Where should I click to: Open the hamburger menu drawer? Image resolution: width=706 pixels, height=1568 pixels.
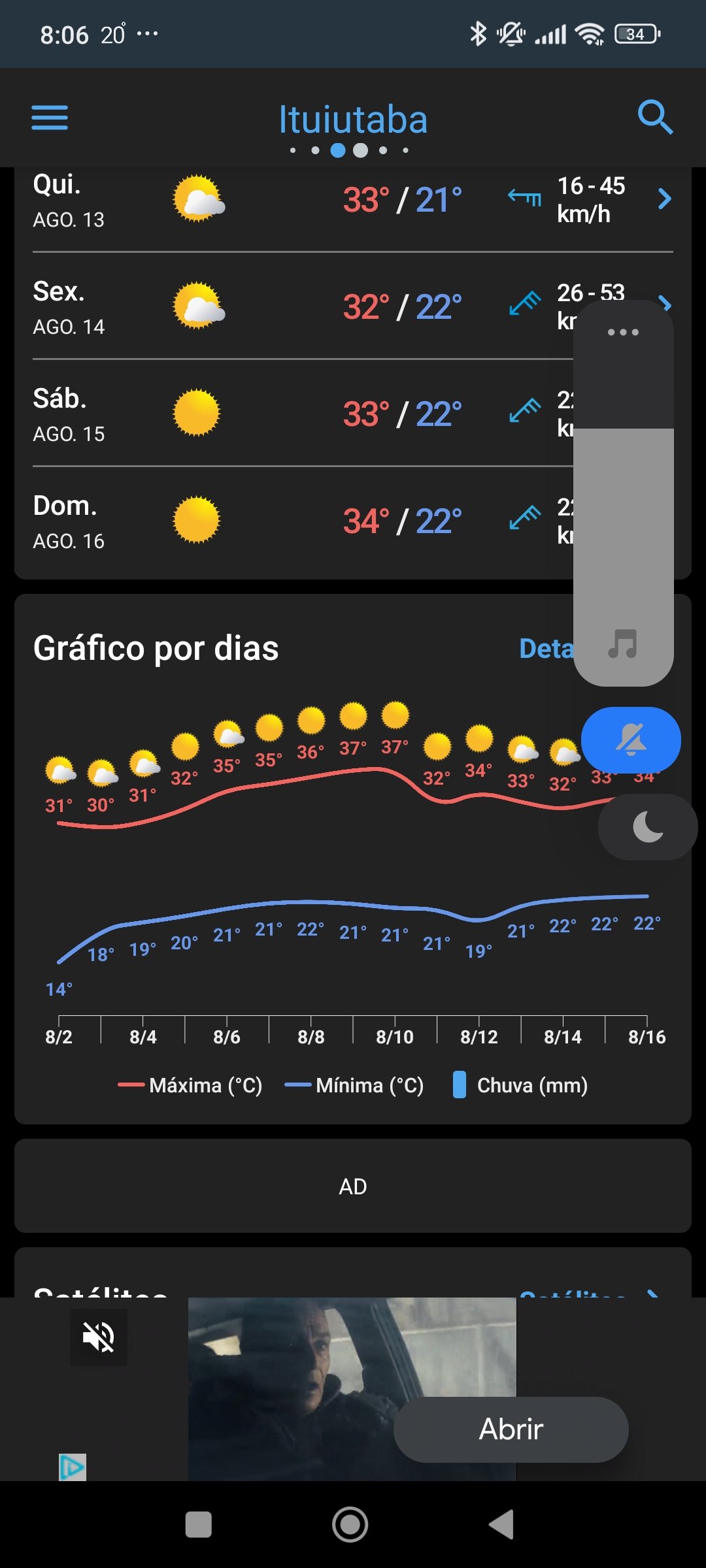[50, 118]
